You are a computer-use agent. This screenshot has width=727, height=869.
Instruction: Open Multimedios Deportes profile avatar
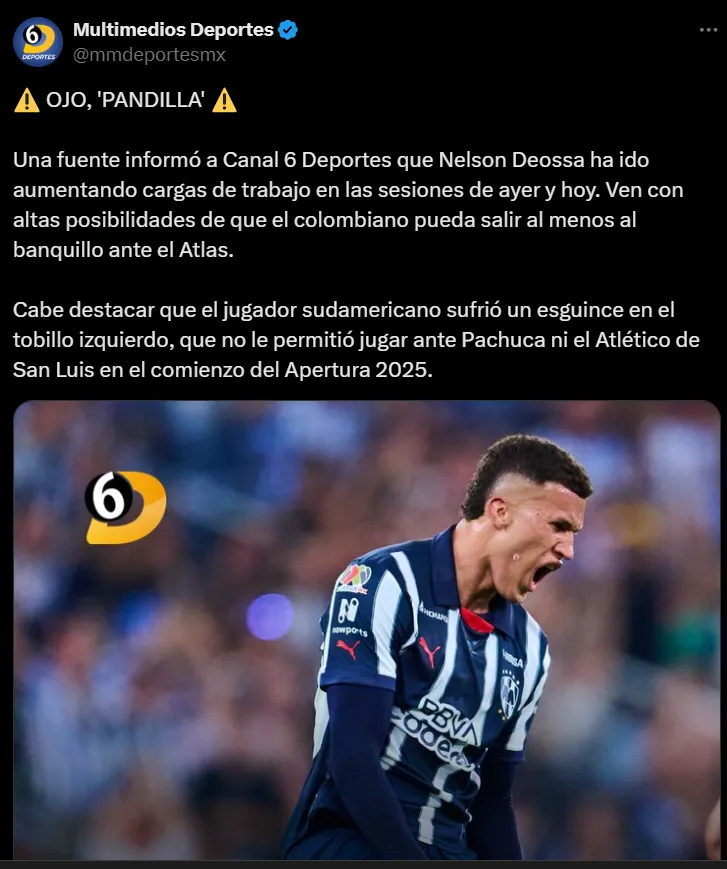(37, 42)
